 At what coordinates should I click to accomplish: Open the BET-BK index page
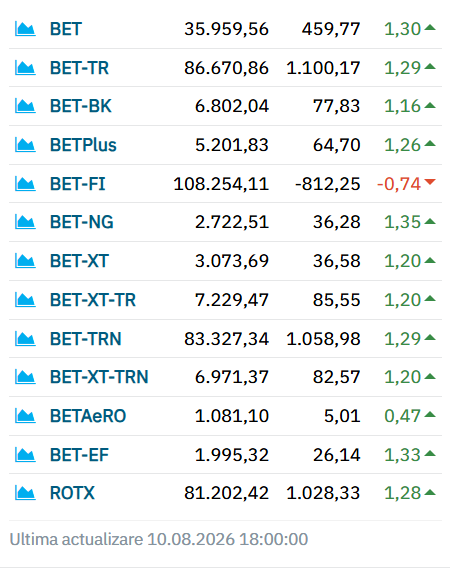point(81,106)
